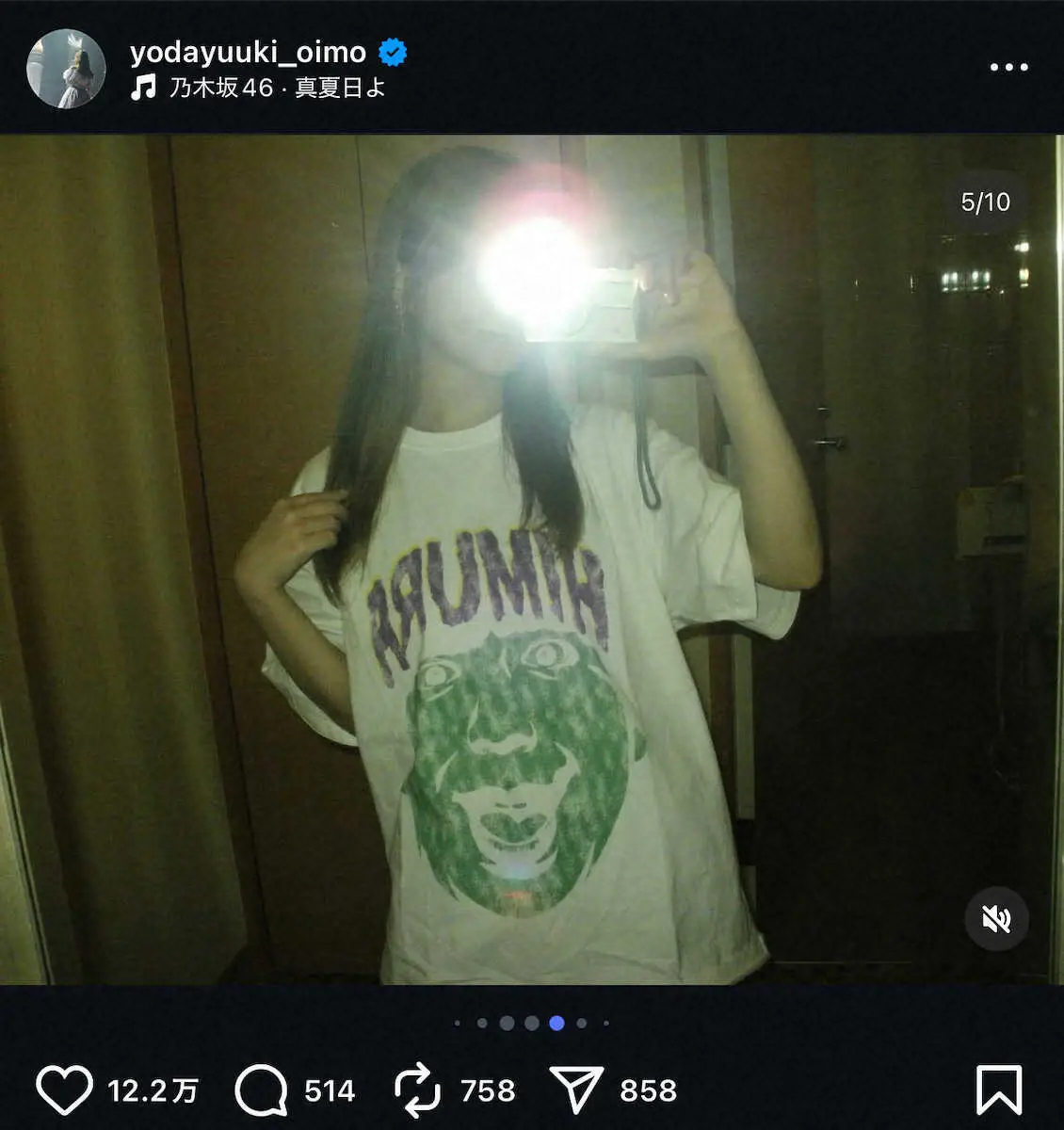The image size is (1064, 1130).
Task: Open yodayuuki_oimo's profile picture
Action: (66, 68)
